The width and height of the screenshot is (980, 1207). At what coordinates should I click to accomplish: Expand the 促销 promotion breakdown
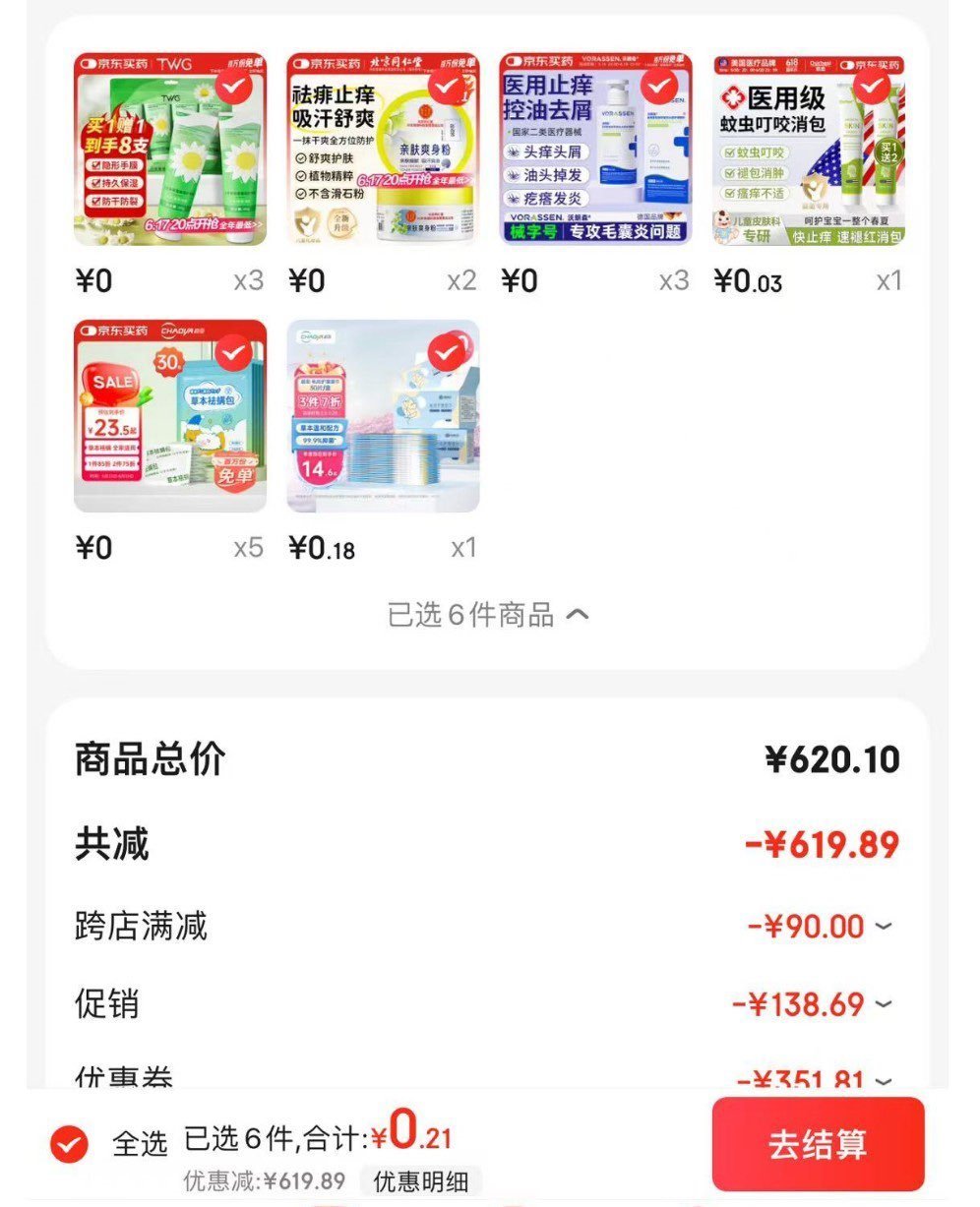(x=885, y=1005)
